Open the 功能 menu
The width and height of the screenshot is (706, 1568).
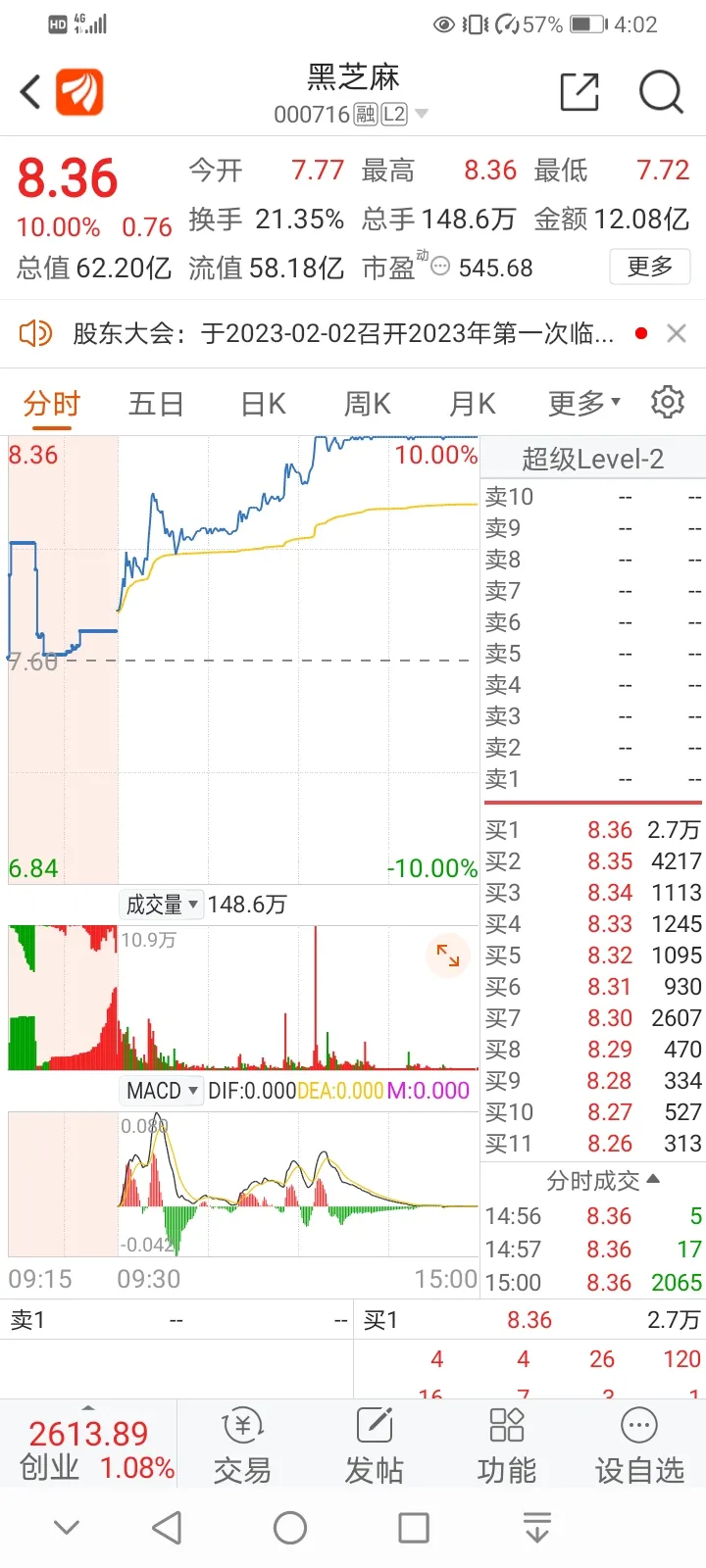click(506, 1445)
